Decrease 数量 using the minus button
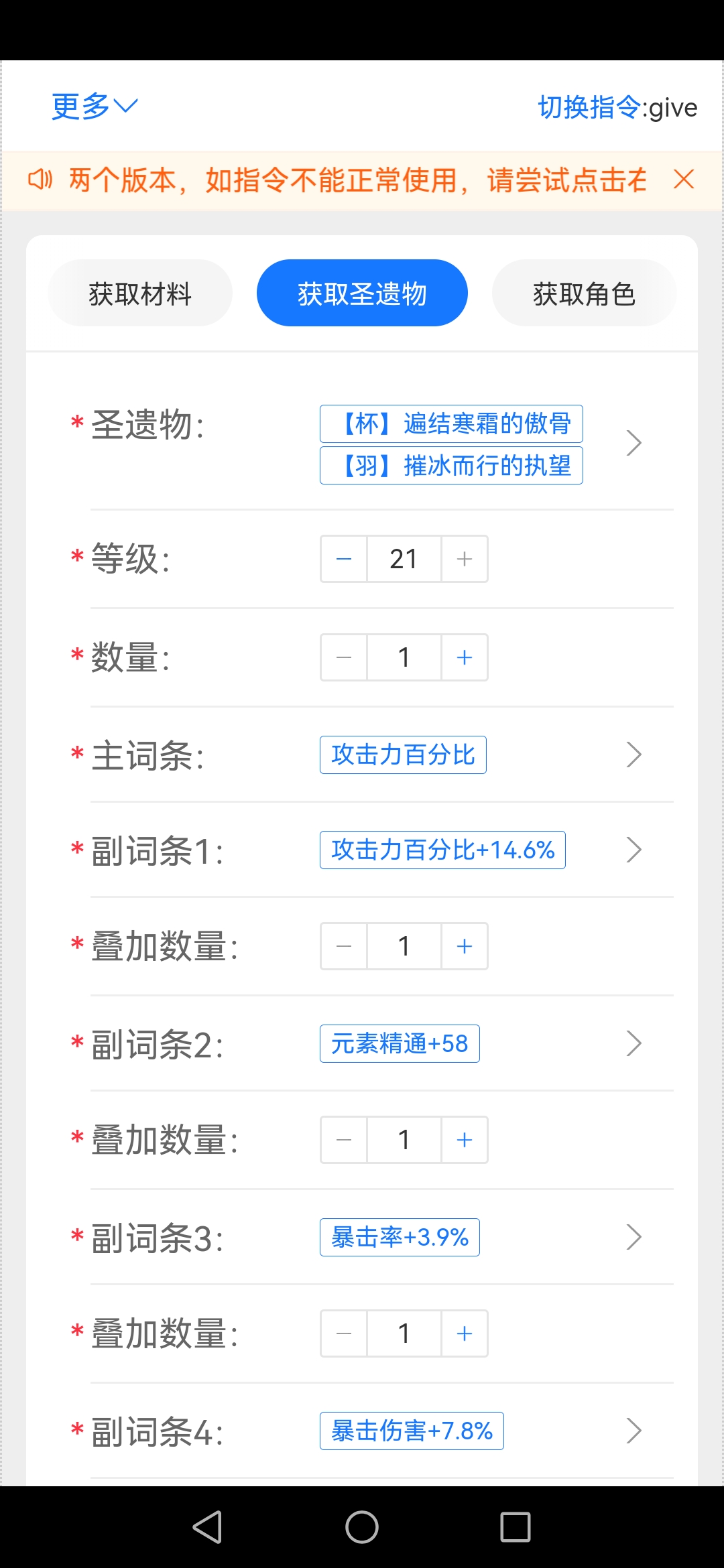724x1568 pixels. tap(343, 657)
